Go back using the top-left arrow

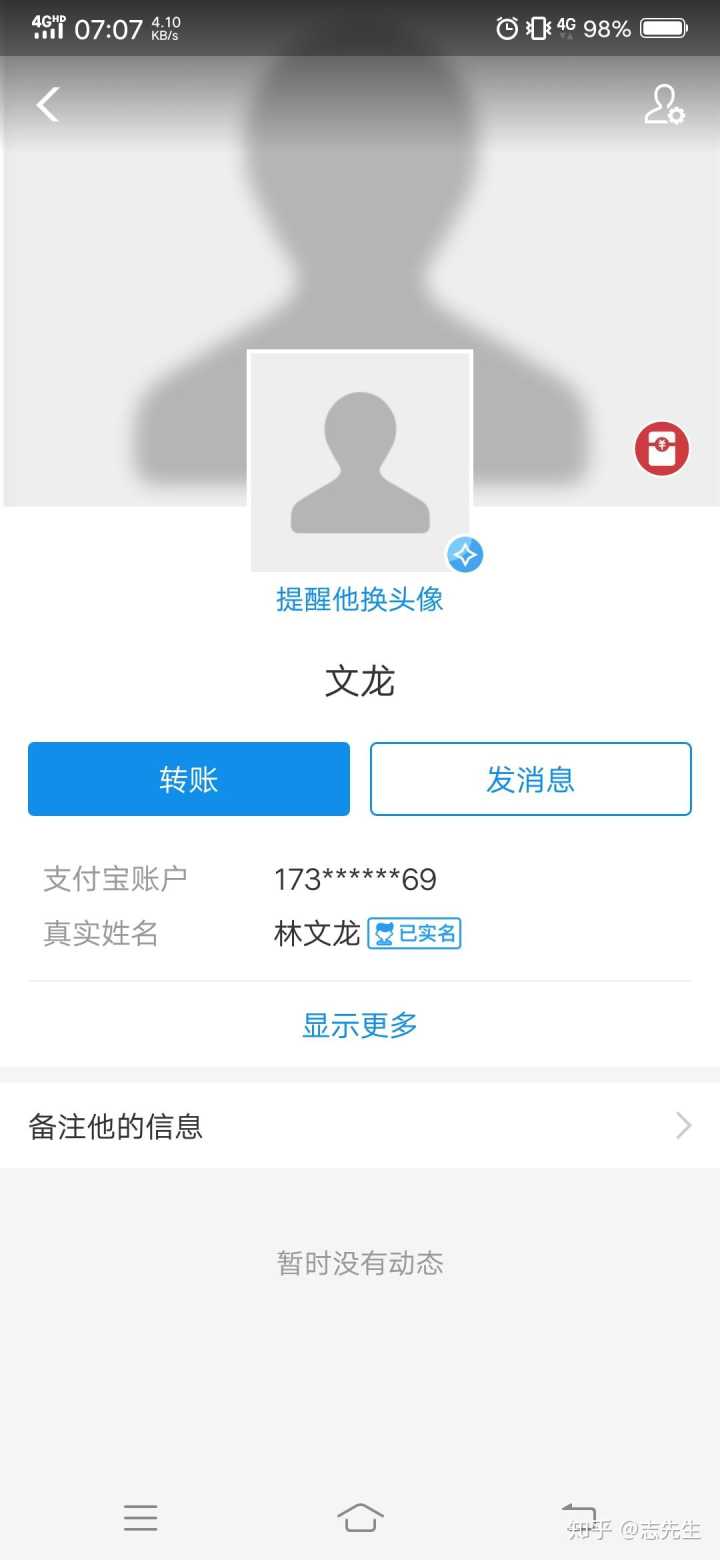click(x=48, y=104)
